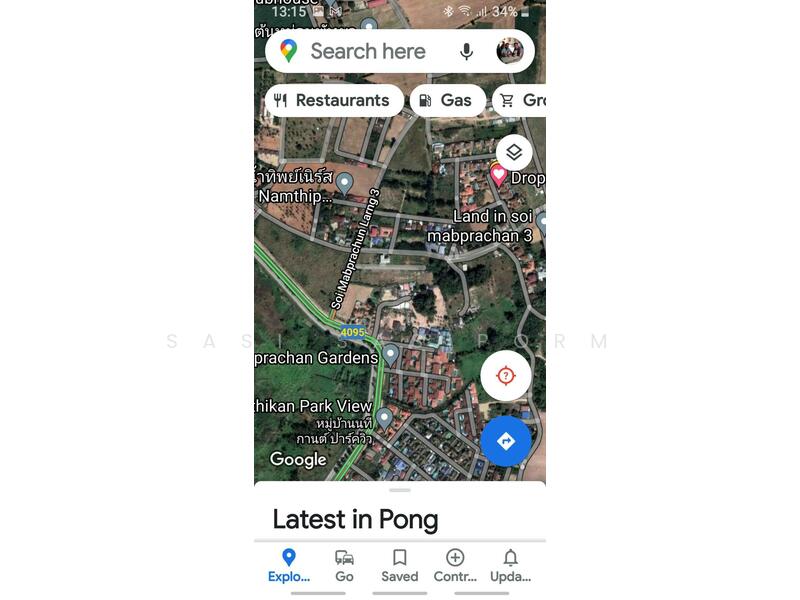Open the Search here box
The image size is (800, 600).
[368, 52]
